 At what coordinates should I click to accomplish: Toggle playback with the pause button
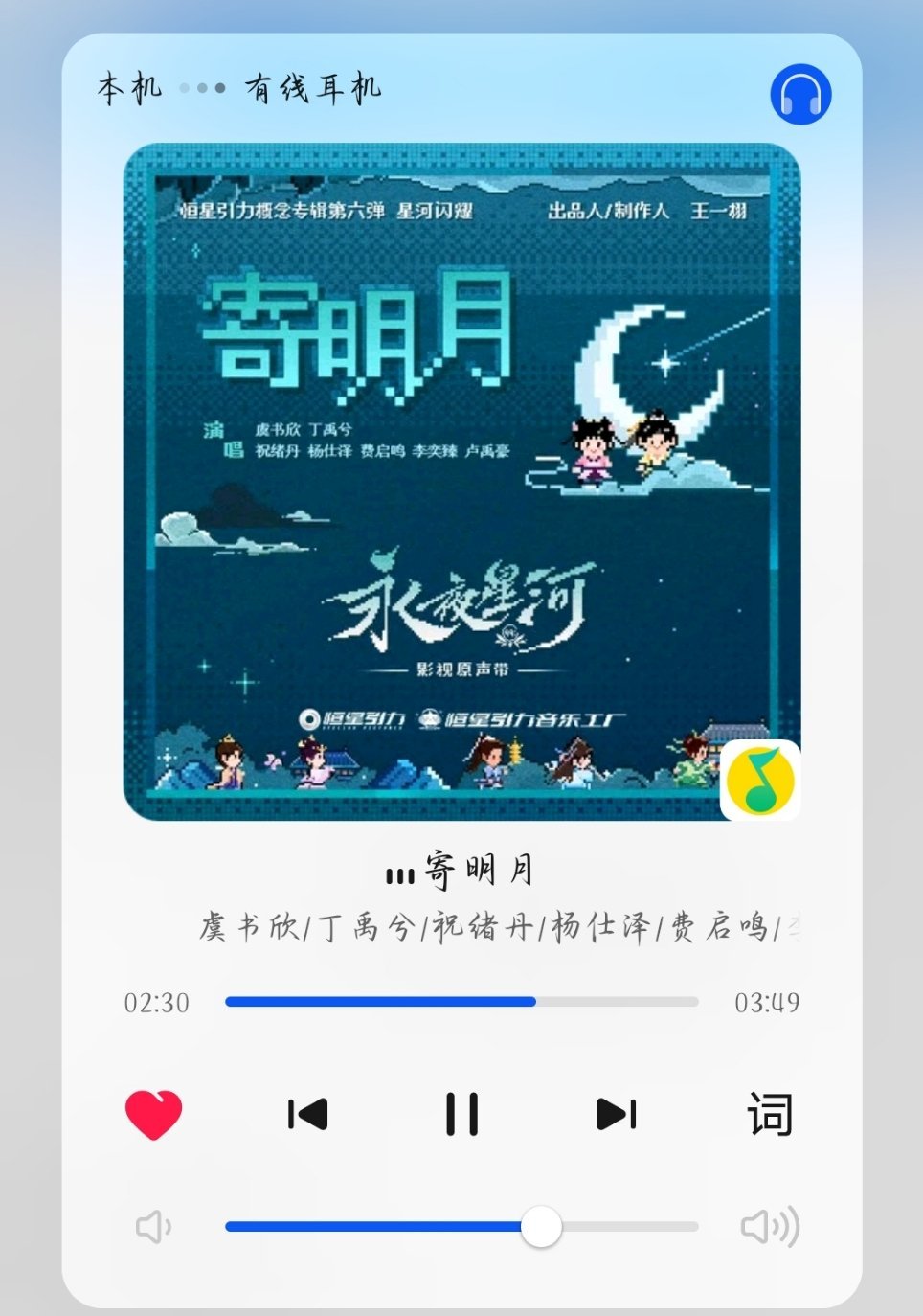[461, 1113]
